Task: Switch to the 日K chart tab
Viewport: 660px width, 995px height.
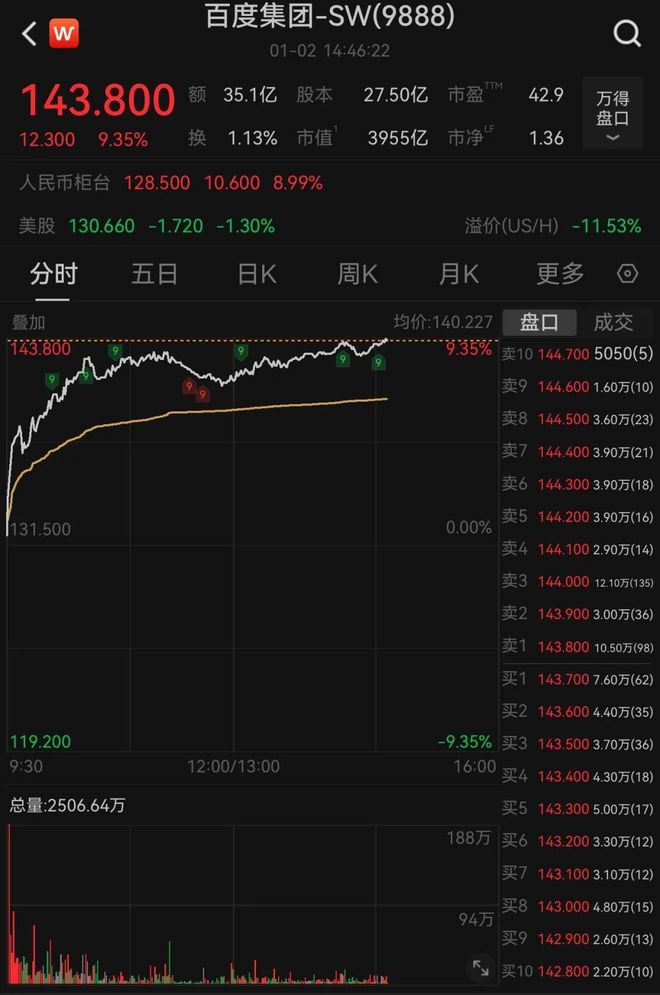Action: [x=256, y=273]
